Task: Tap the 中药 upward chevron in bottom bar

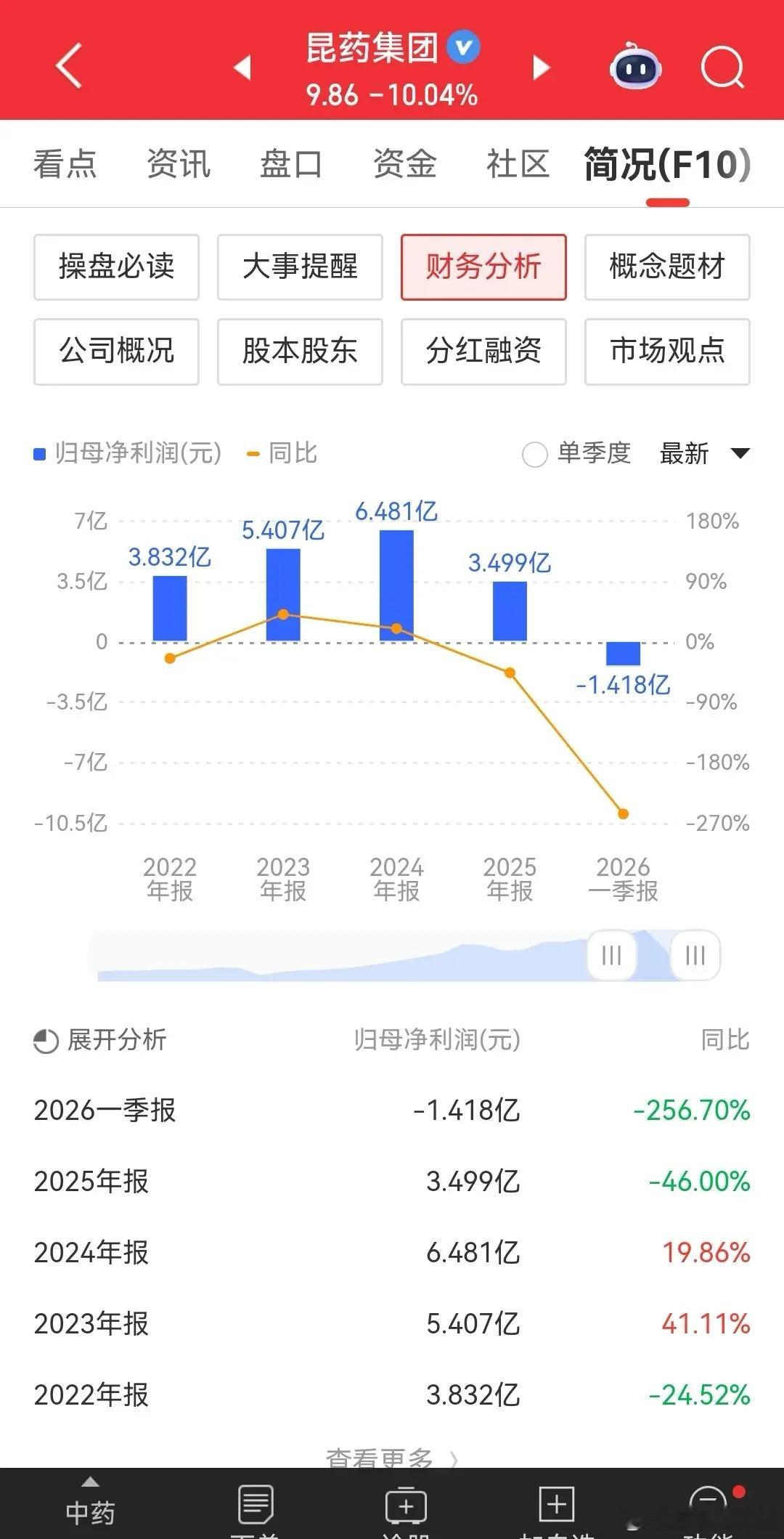Action: (x=91, y=1482)
